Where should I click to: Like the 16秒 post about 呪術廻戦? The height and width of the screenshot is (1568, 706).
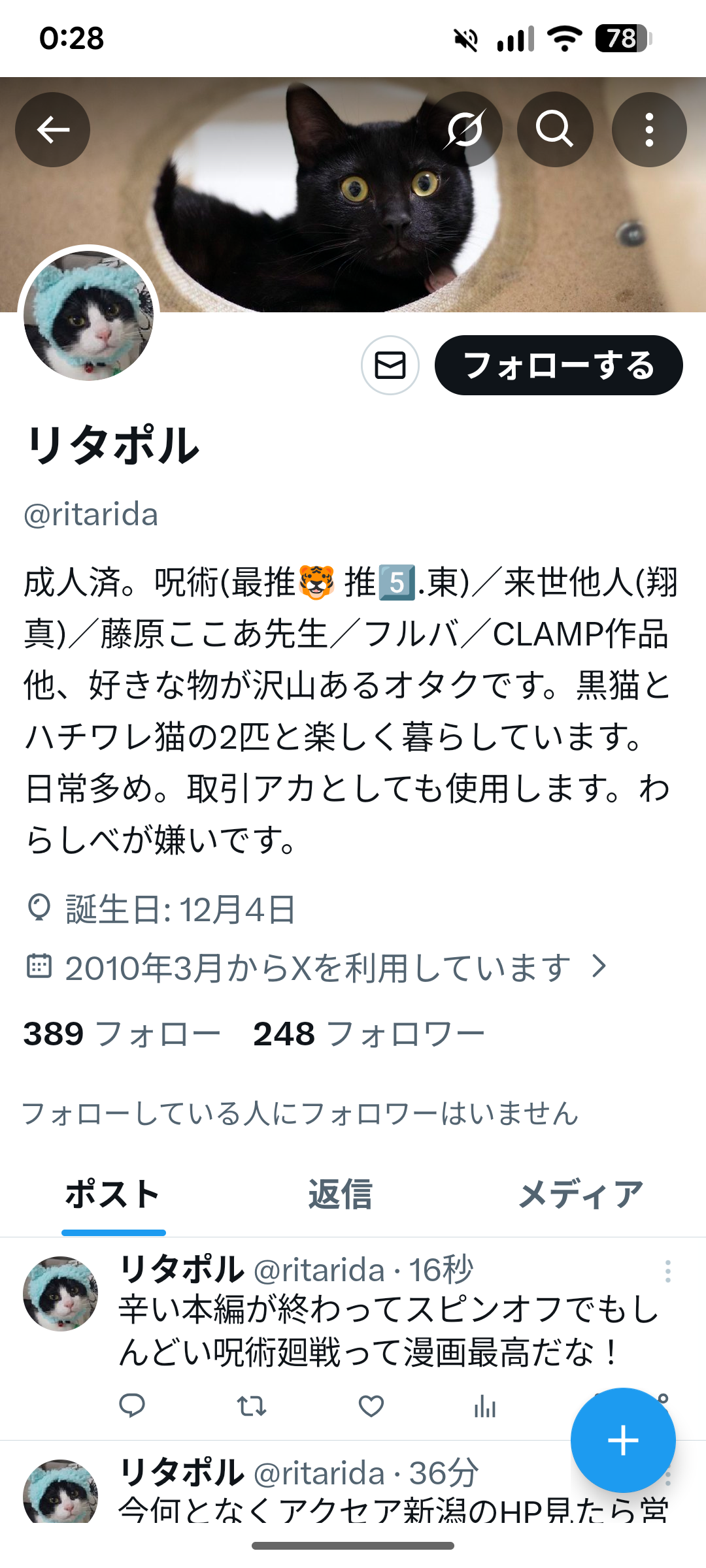[371, 1405]
